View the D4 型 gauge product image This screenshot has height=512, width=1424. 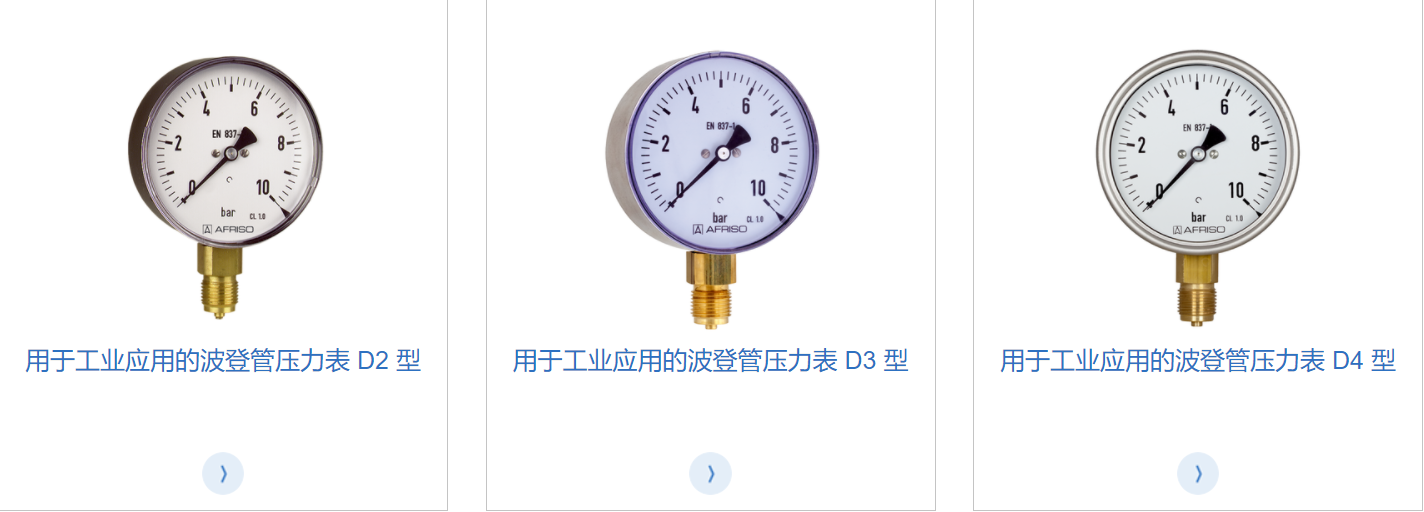pyautogui.click(x=1198, y=182)
